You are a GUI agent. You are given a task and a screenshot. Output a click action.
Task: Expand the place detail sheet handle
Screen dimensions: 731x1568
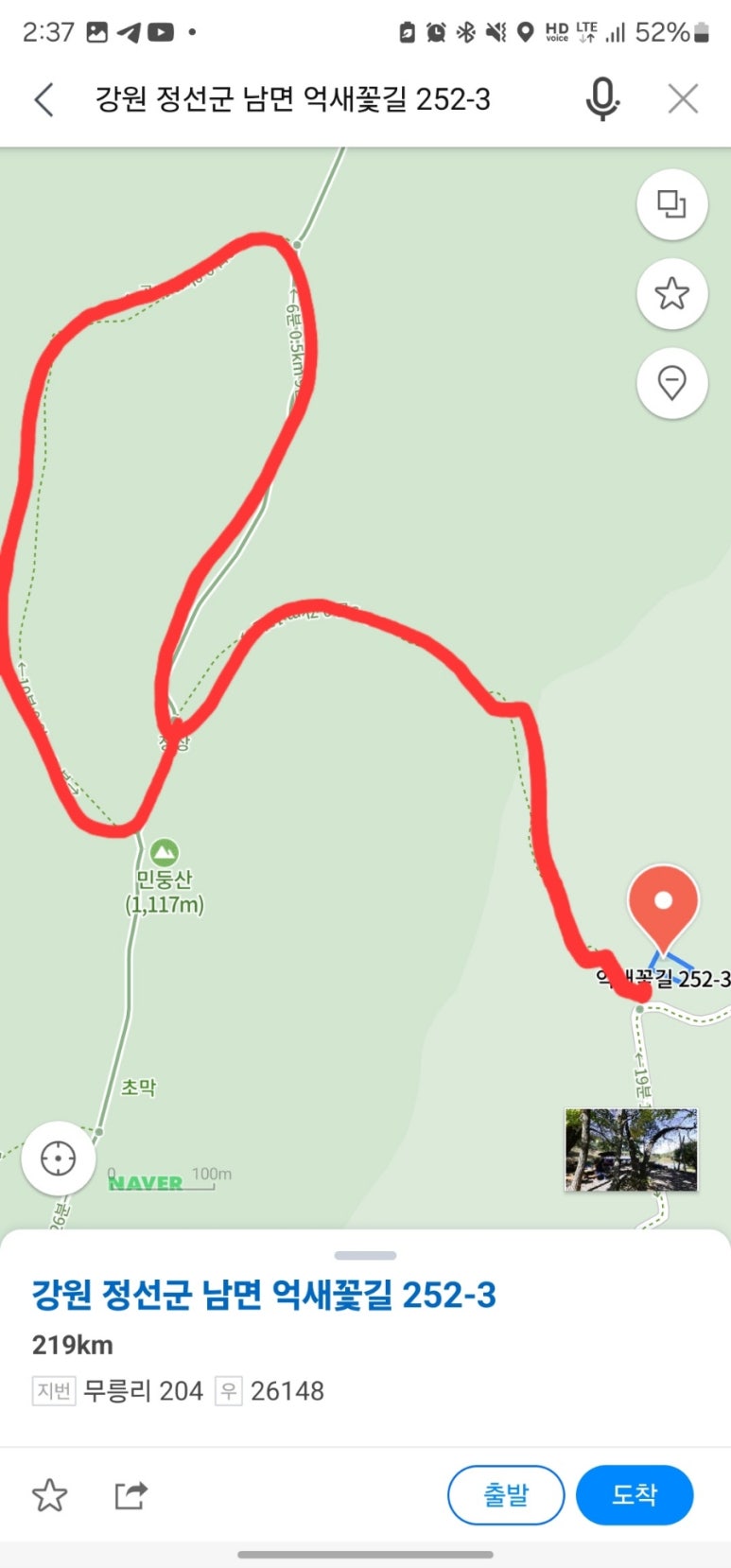(365, 1256)
